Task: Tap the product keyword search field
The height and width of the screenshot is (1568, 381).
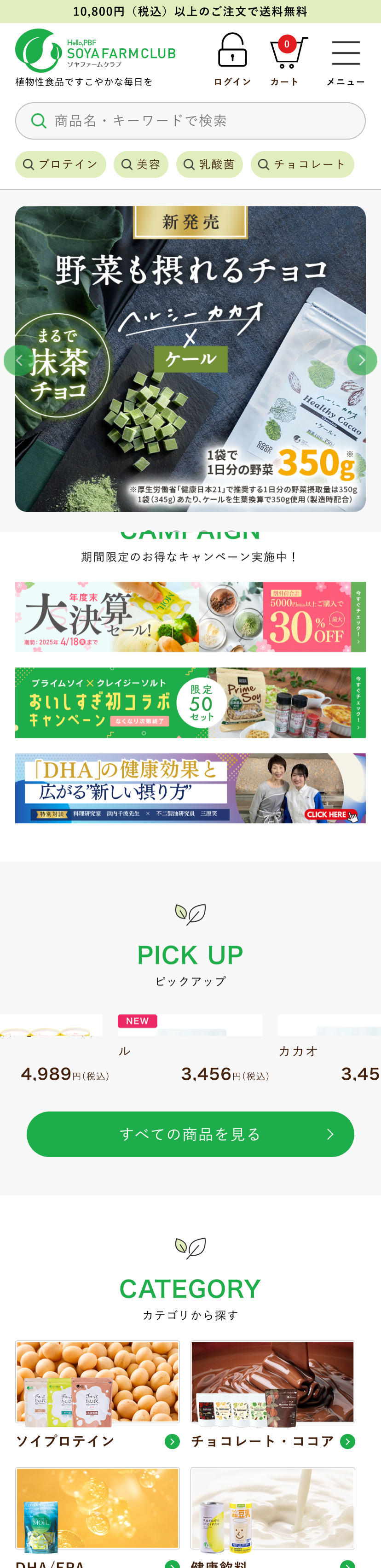Action: pos(190,121)
